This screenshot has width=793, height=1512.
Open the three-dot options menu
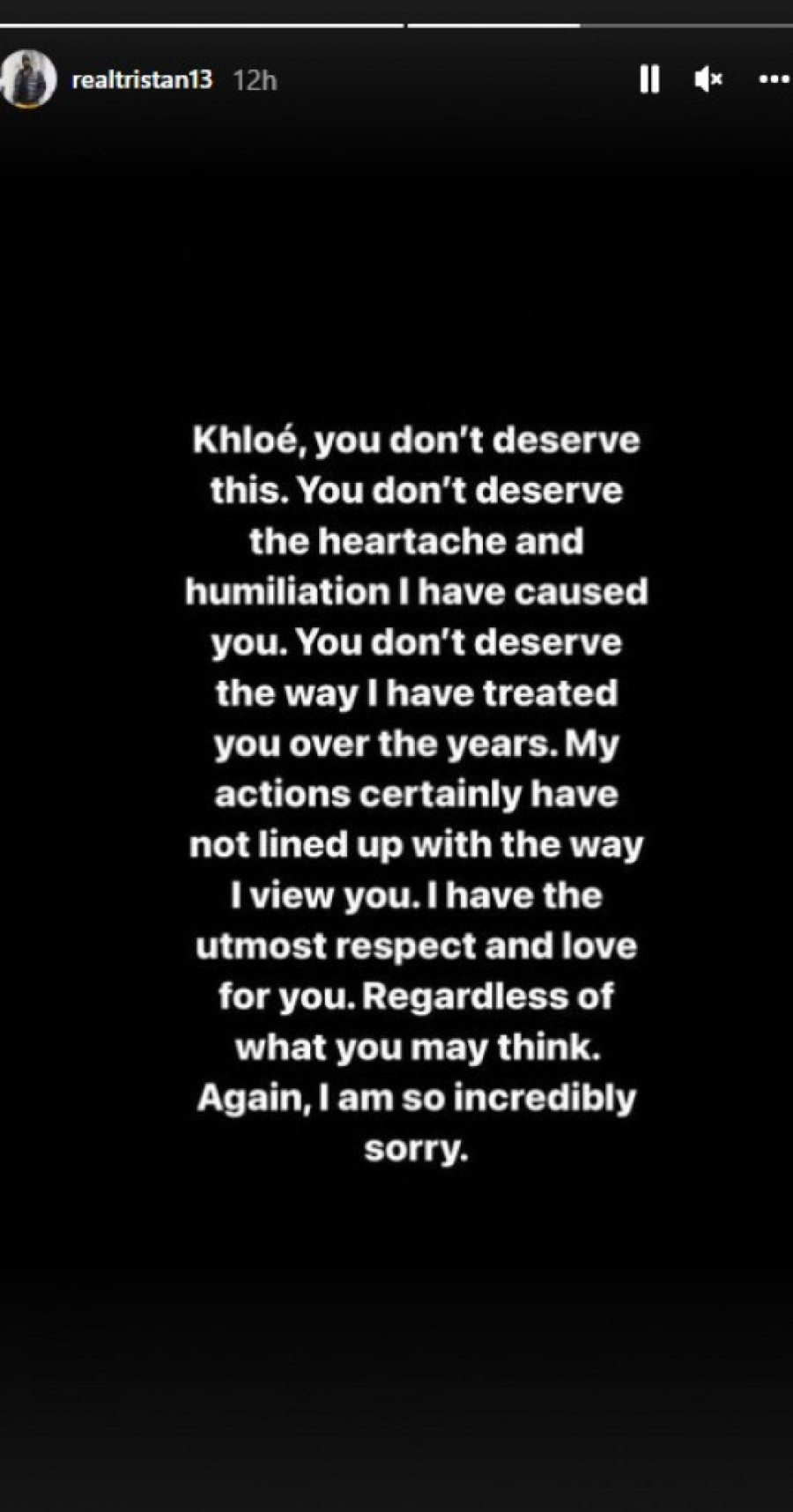(x=774, y=80)
